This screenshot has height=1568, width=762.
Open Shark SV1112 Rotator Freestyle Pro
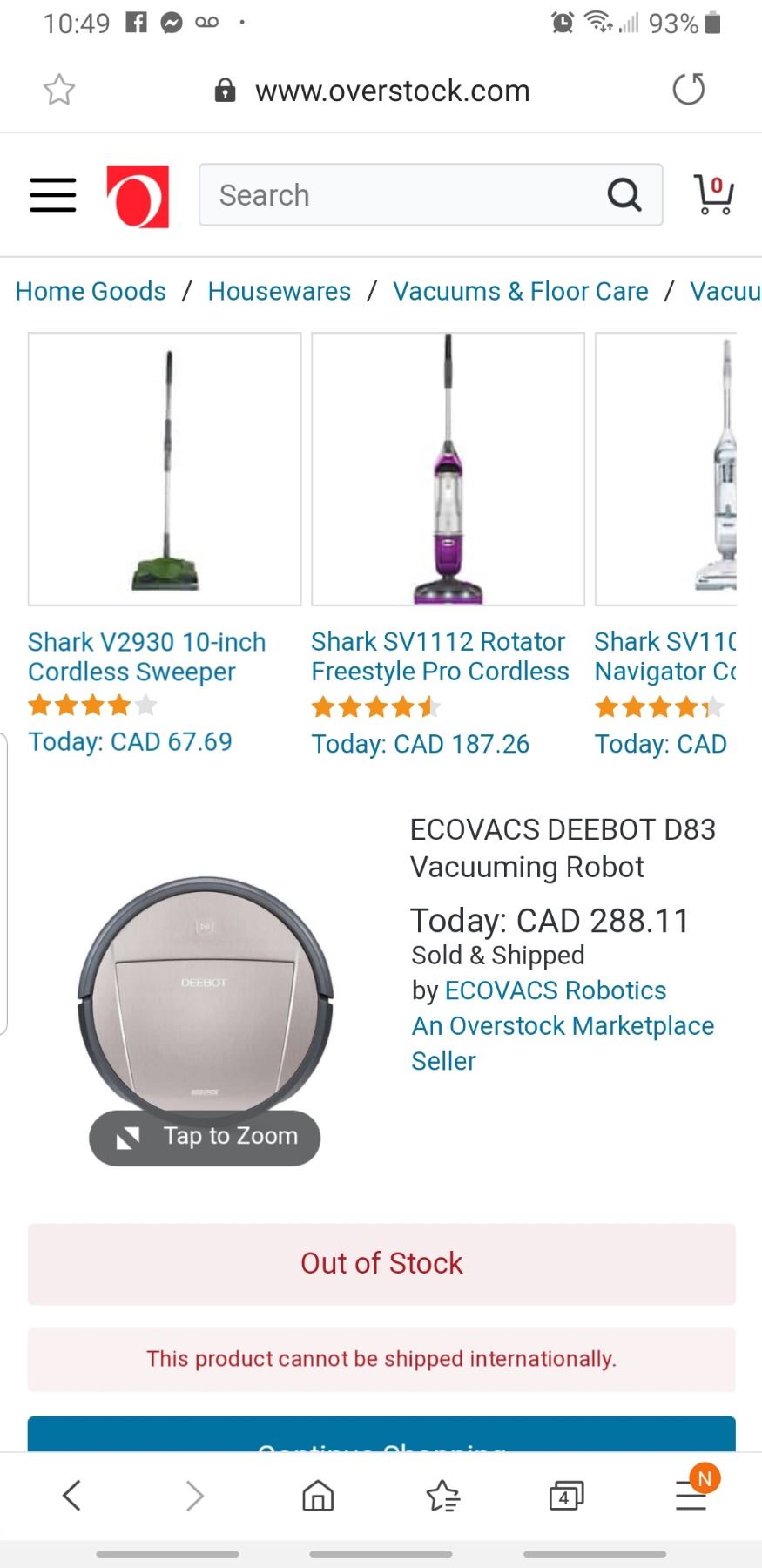[439, 656]
